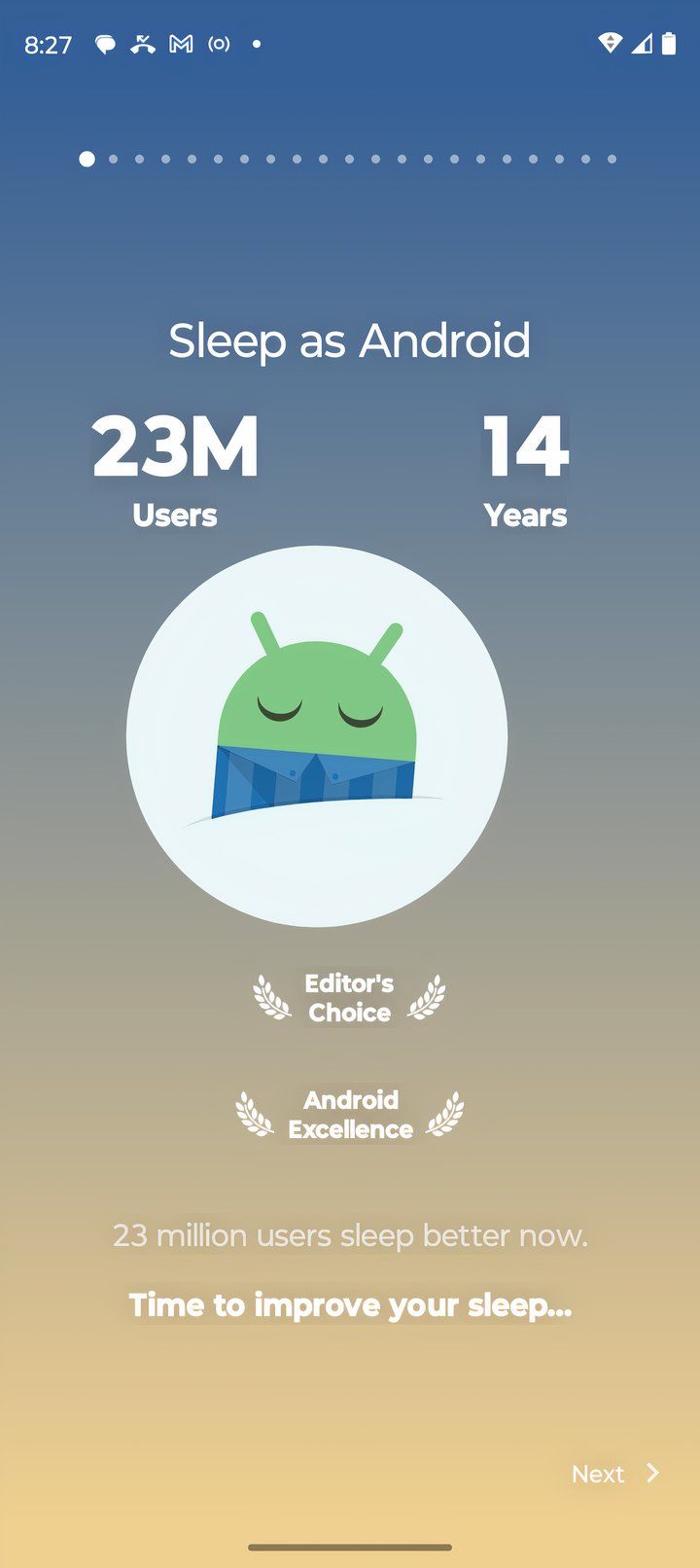This screenshot has width=700, height=1568.
Task: Open the Gmail notification icon
Action: click(181, 44)
